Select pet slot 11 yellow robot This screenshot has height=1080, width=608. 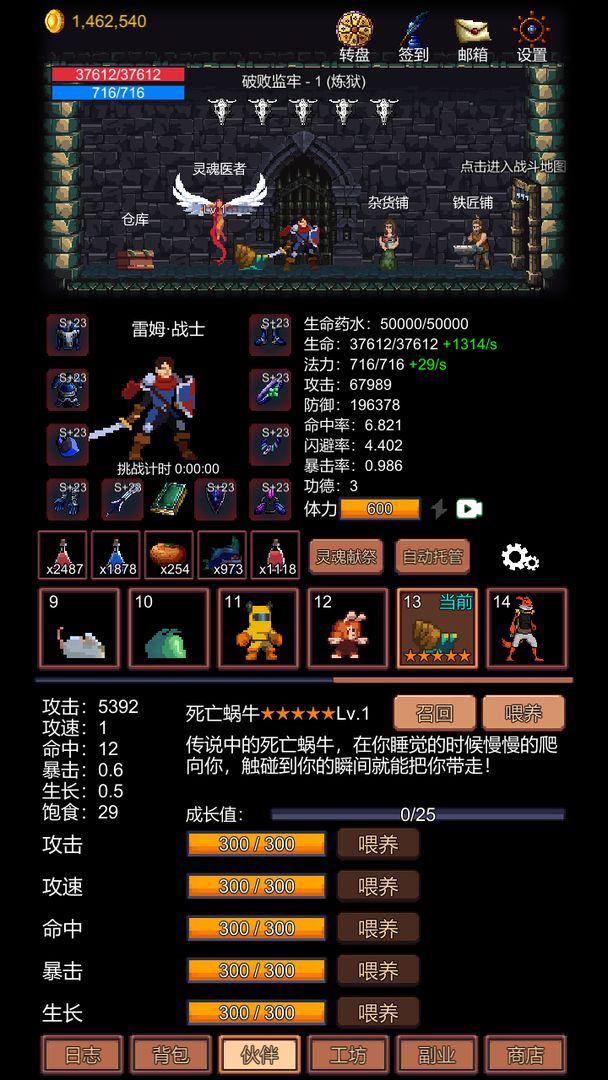pyautogui.click(x=258, y=628)
